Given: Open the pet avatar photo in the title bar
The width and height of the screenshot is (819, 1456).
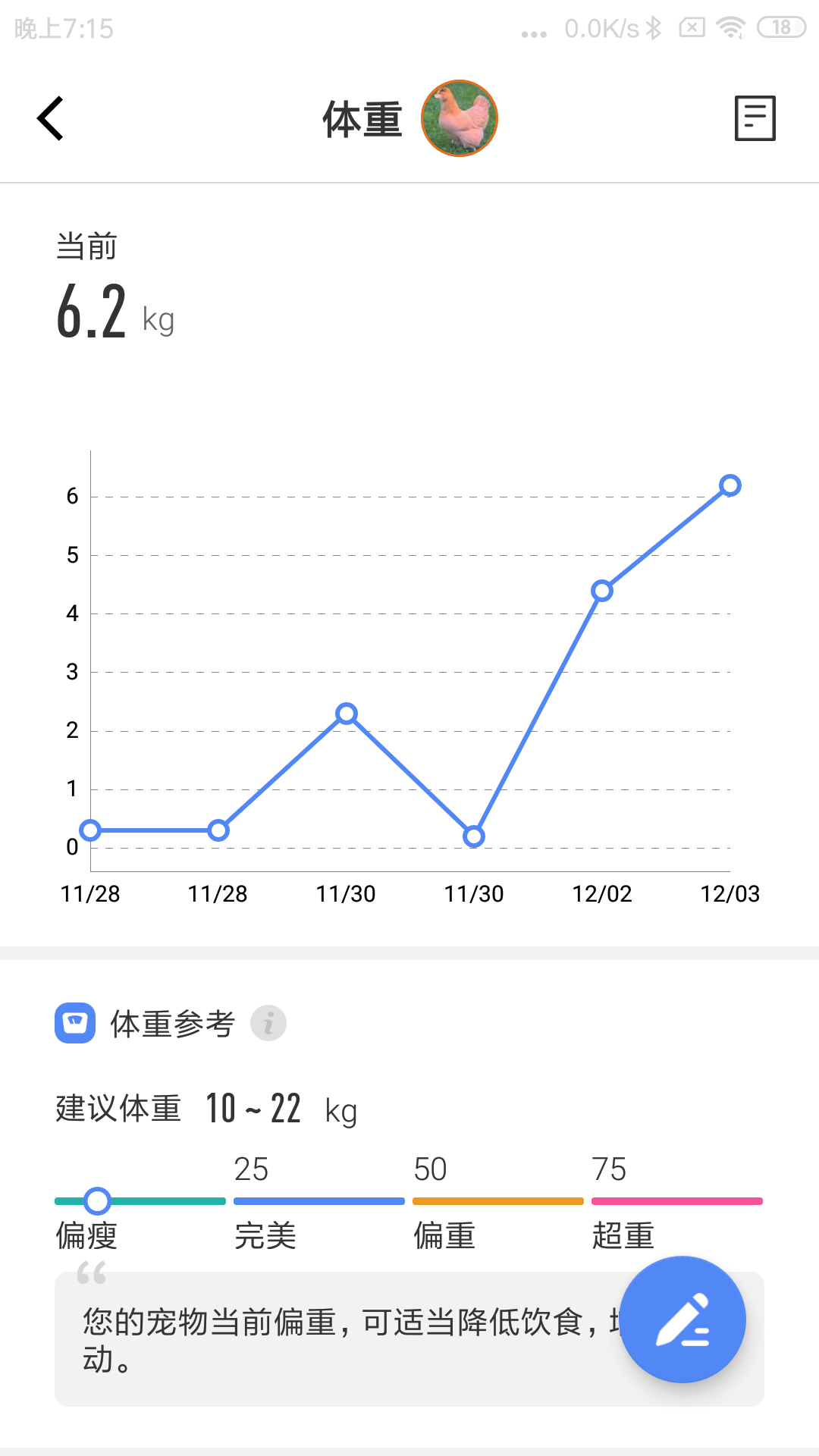Looking at the screenshot, I should pyautogui.click(x=460, y=118).
